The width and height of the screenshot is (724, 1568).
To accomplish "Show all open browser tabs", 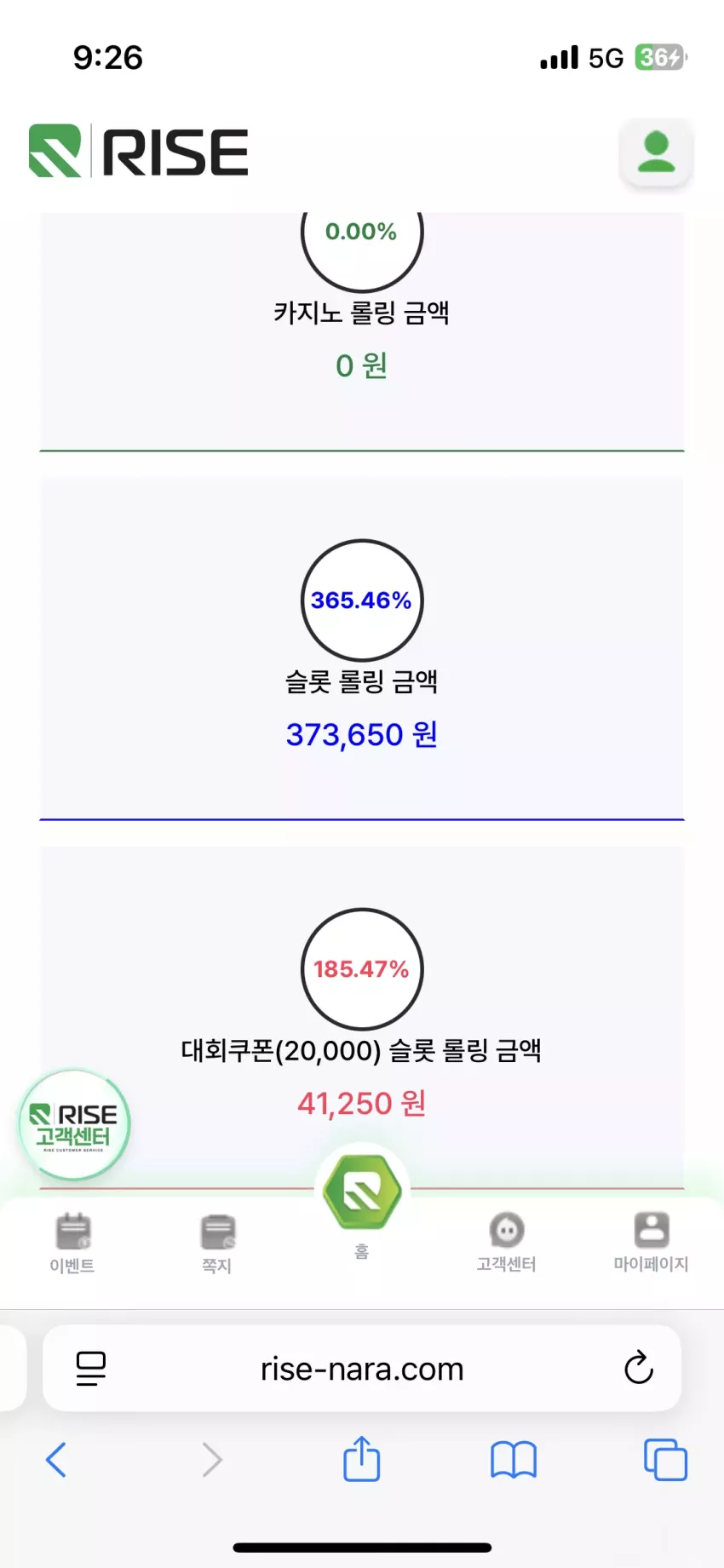I will [x=665, y=1460].
